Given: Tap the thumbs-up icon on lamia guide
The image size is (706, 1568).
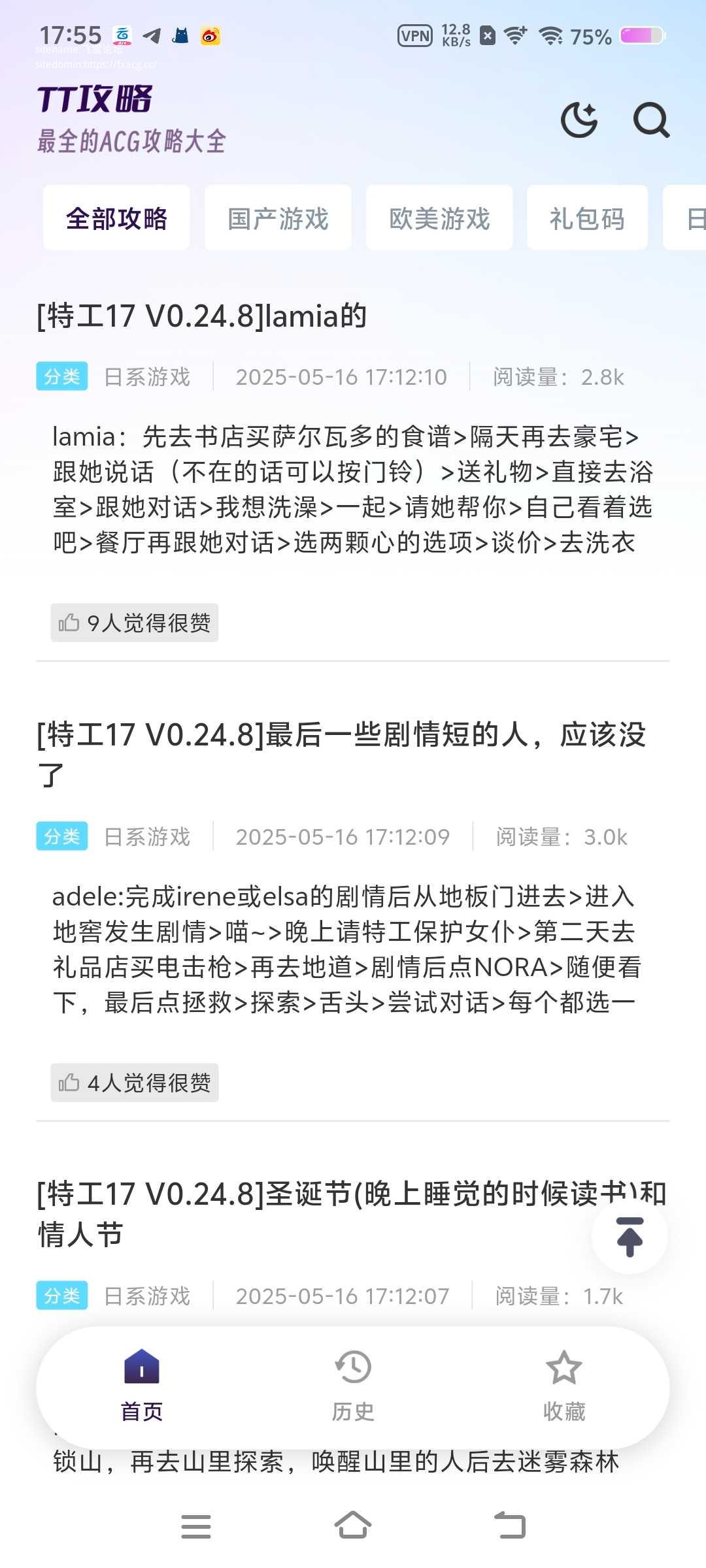Looking at the screenshot, I should (x=70, y=623).
